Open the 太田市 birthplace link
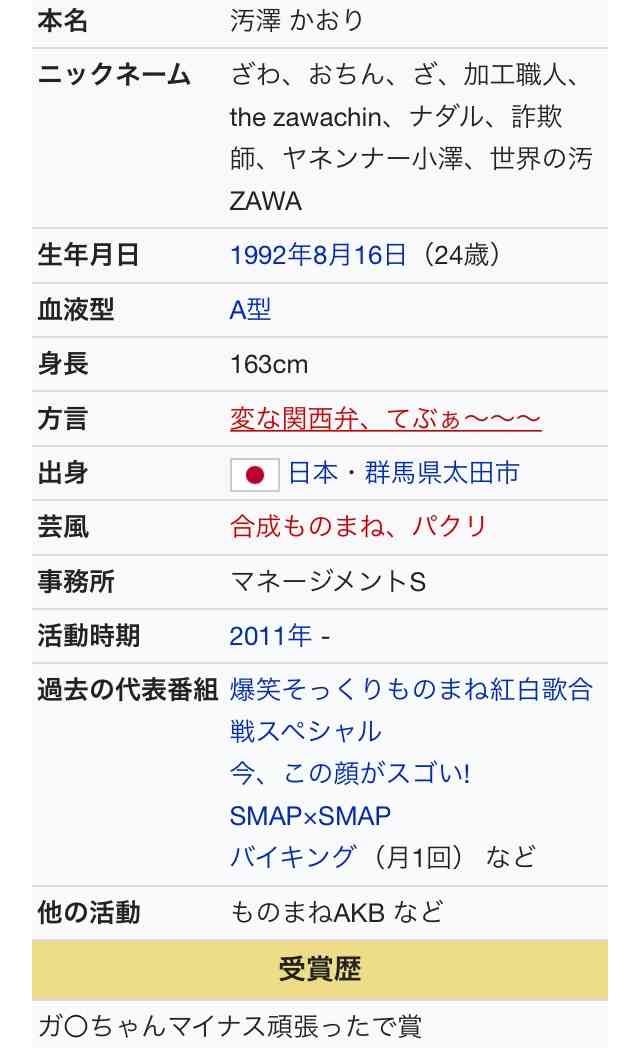 (x=481, y=473)
